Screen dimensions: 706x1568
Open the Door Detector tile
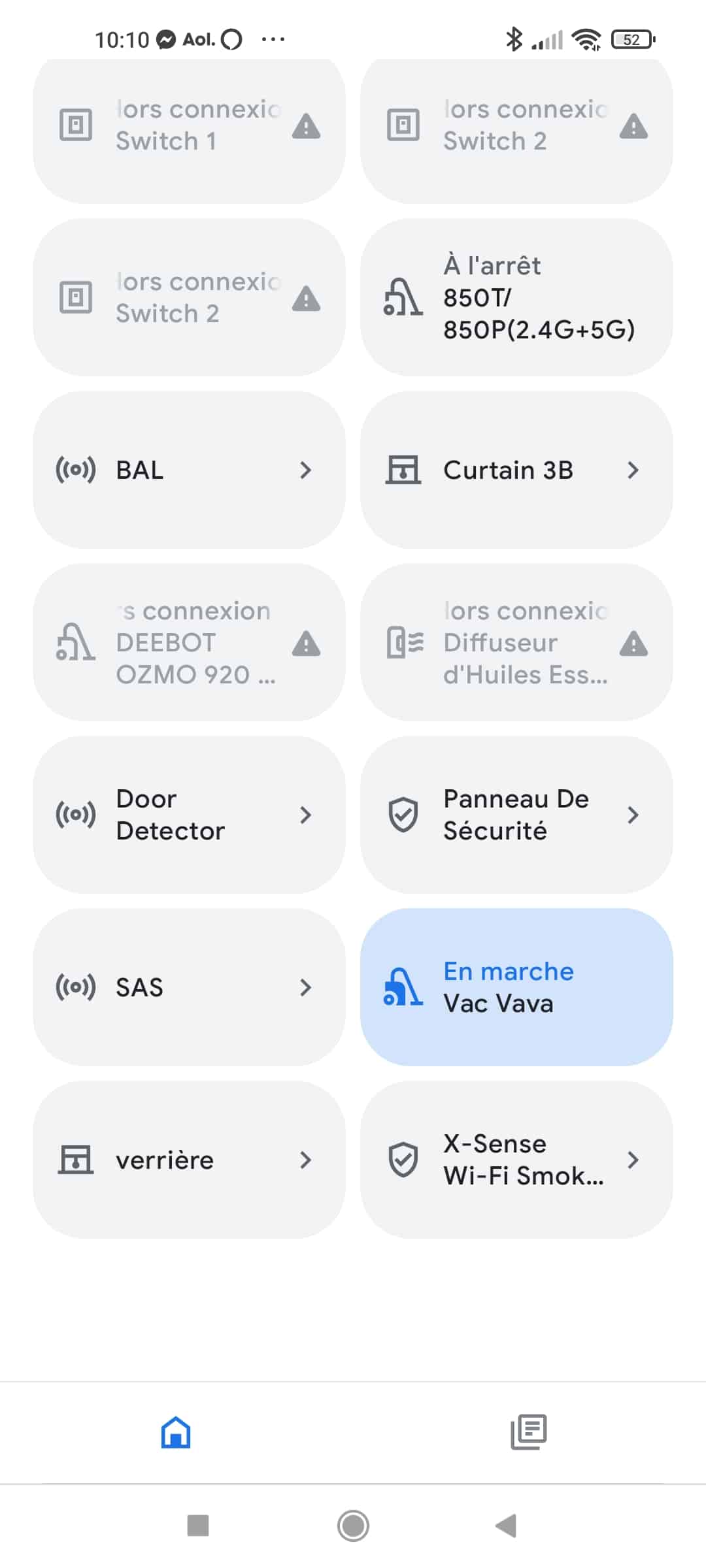(189, 815)
